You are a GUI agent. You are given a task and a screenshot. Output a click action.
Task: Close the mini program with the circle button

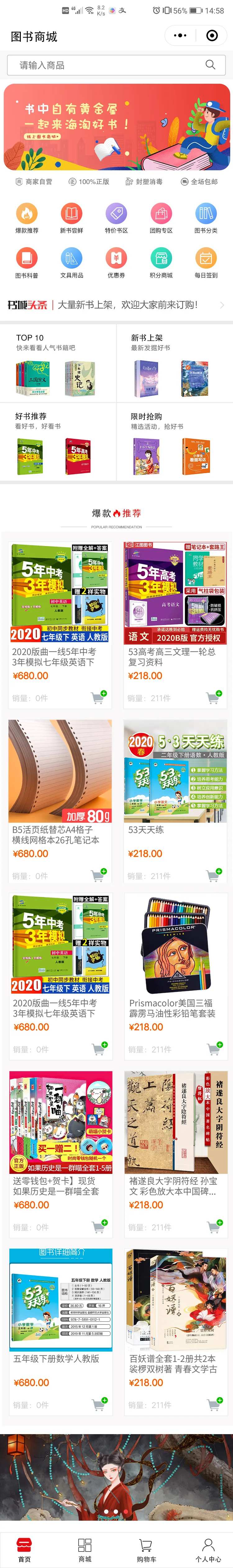212,36
